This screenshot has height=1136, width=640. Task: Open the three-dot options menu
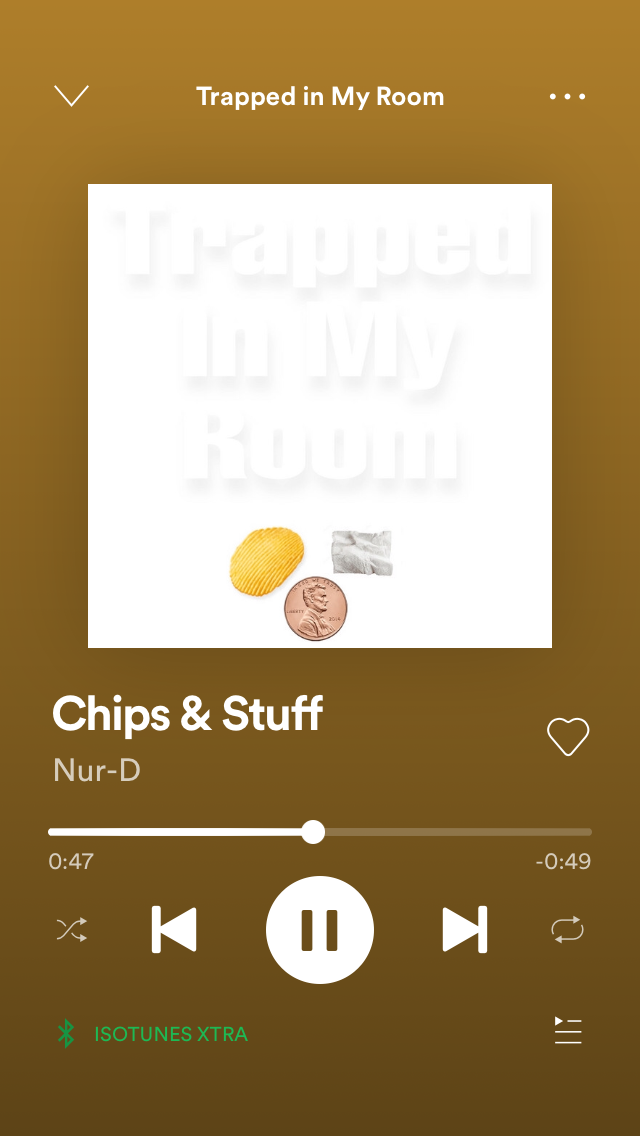pos(567,97)
